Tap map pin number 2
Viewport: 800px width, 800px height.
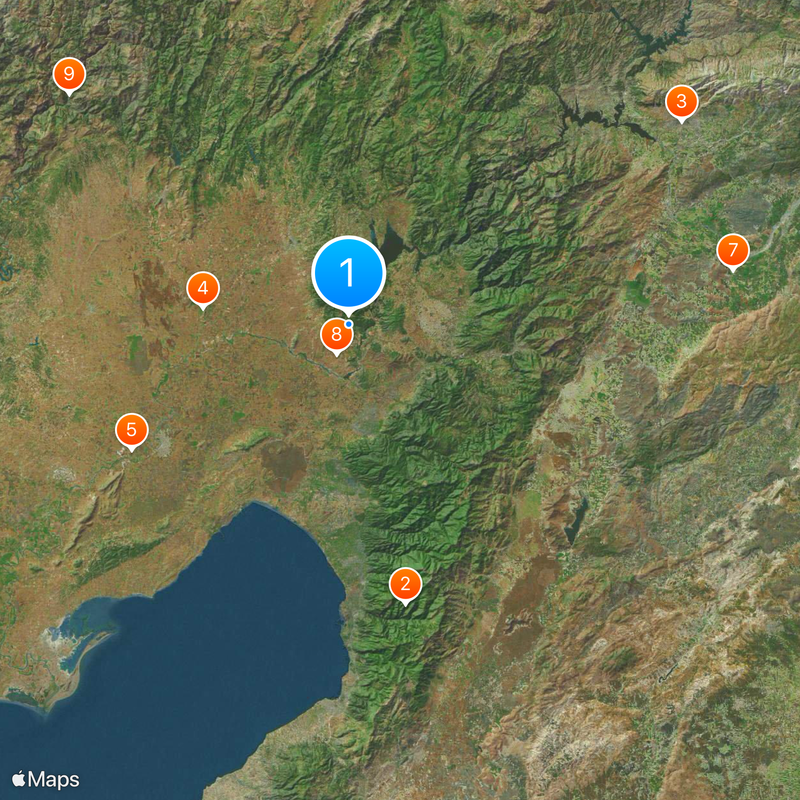click(405, 584)
